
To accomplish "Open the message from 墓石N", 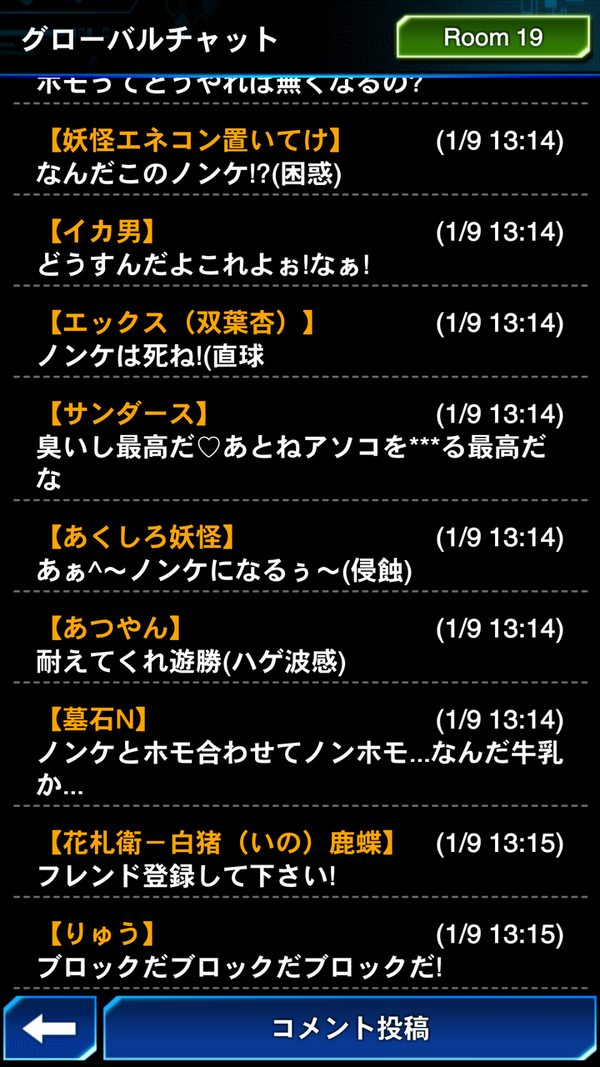I will click(300, 750).
